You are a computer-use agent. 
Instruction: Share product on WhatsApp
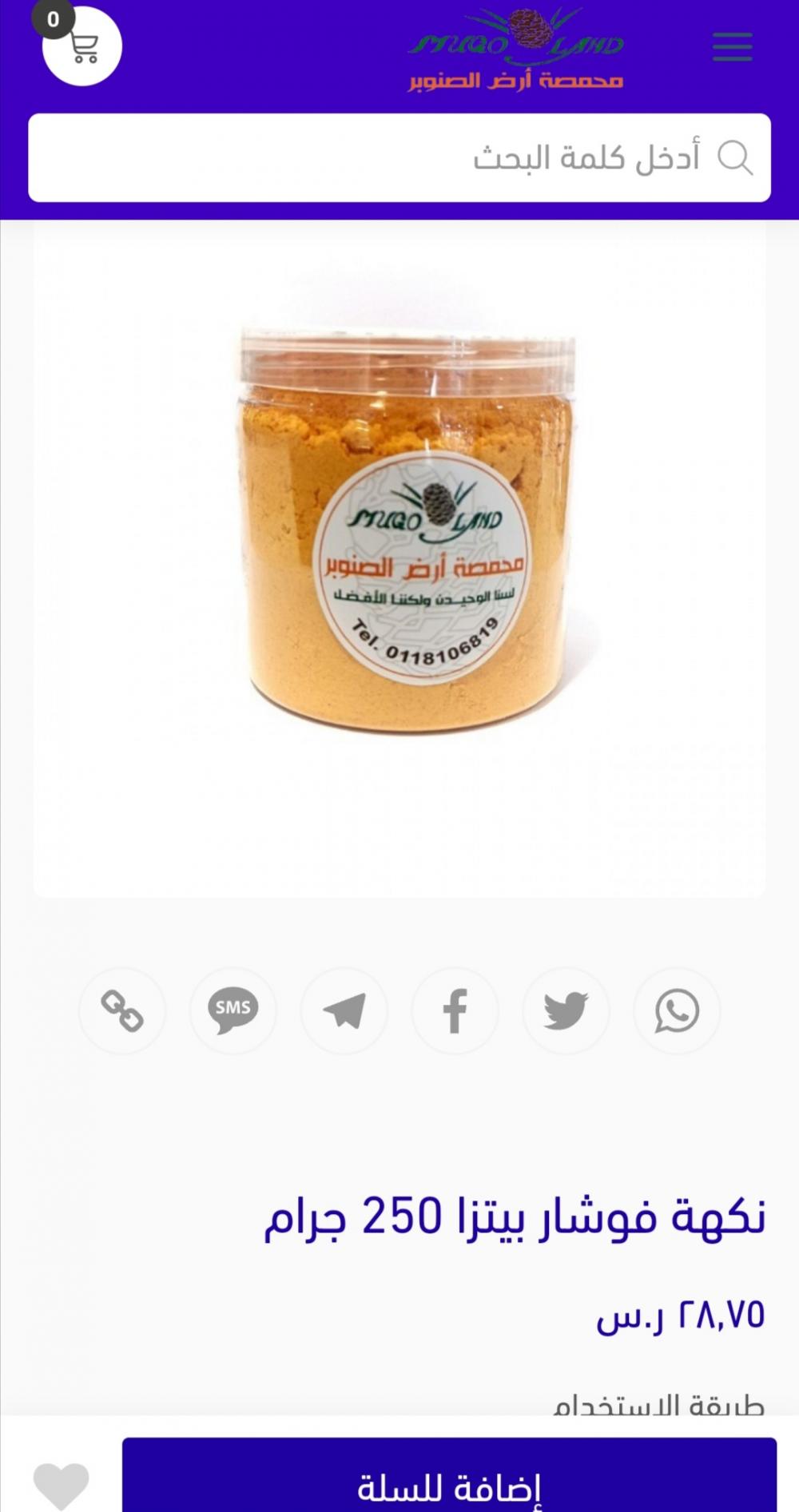point(677,1010)
